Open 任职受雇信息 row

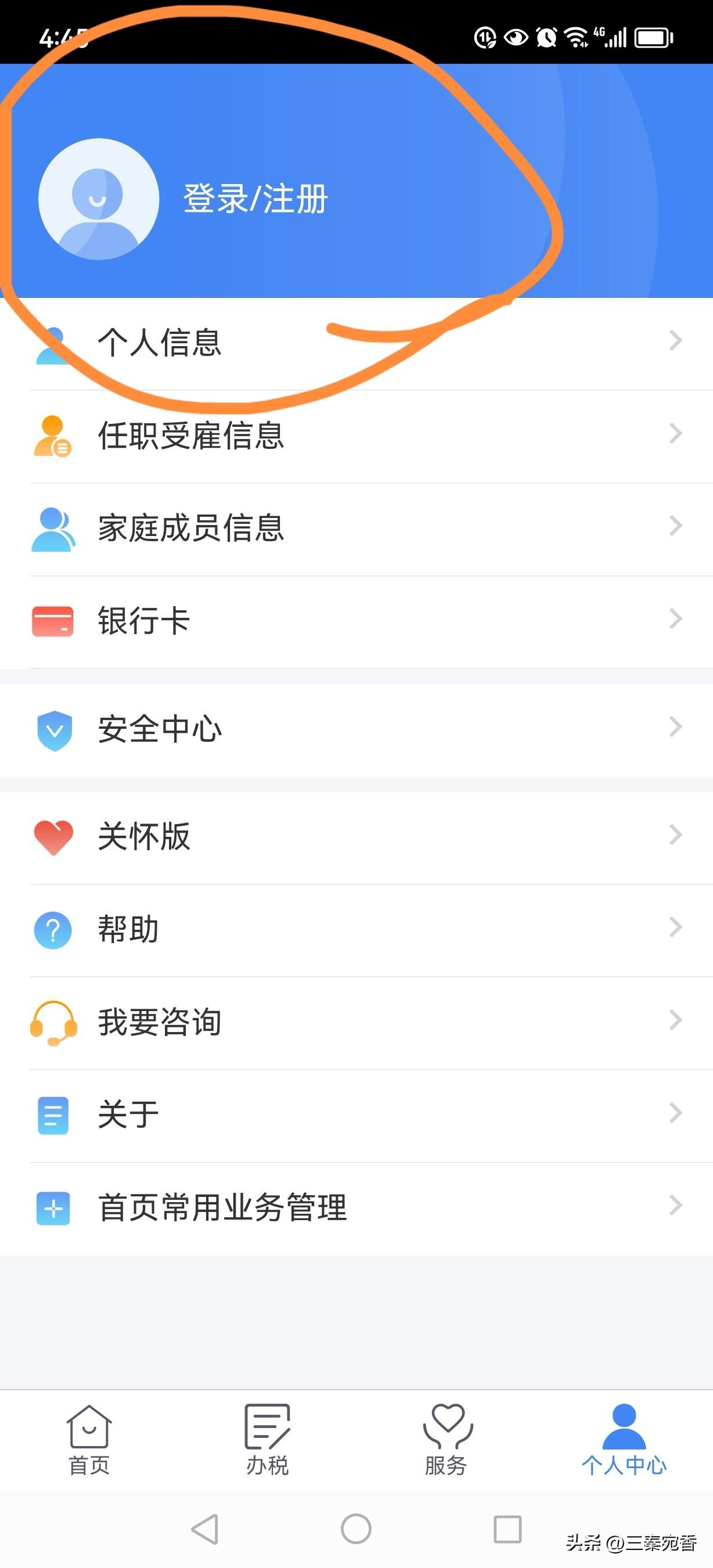pos(356,436)
